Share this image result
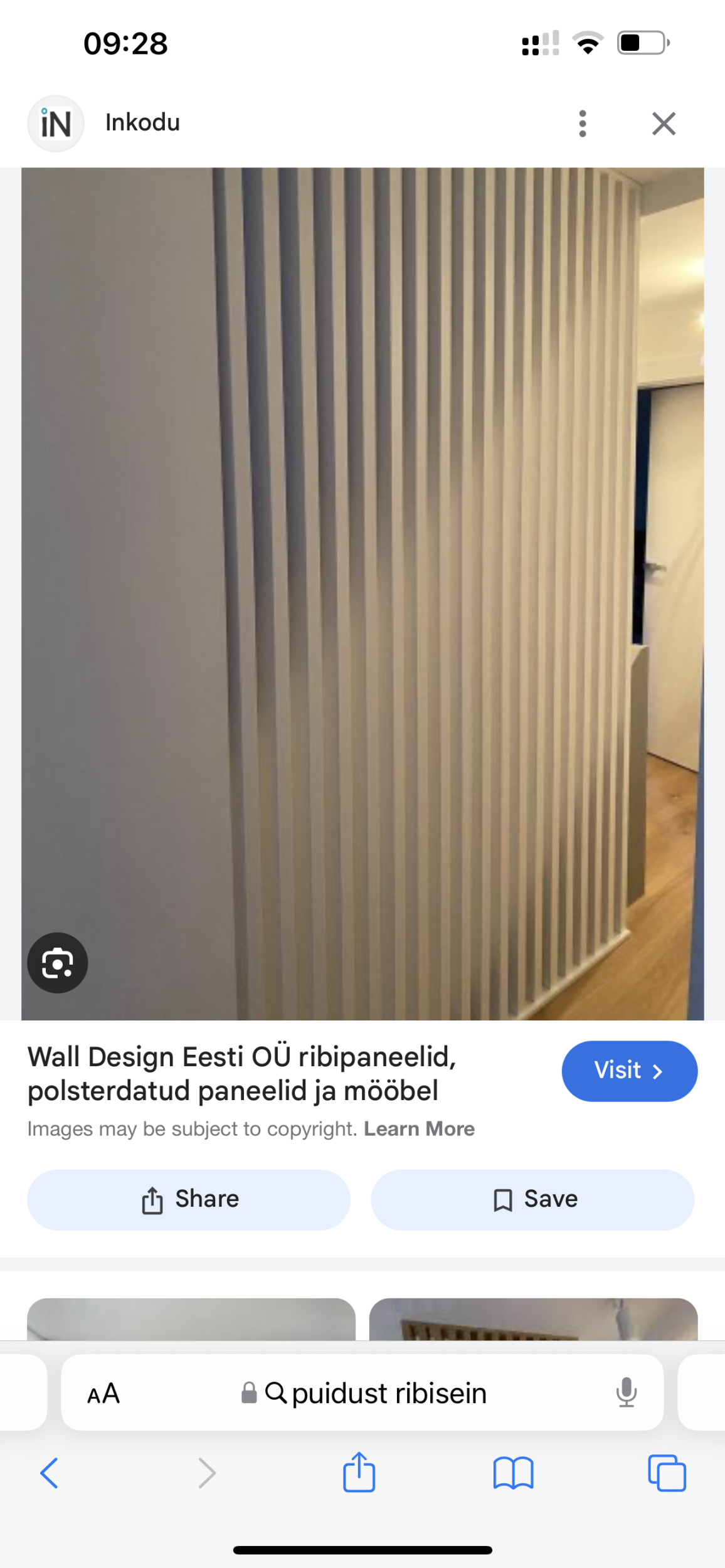 (x=188, y=1199)
